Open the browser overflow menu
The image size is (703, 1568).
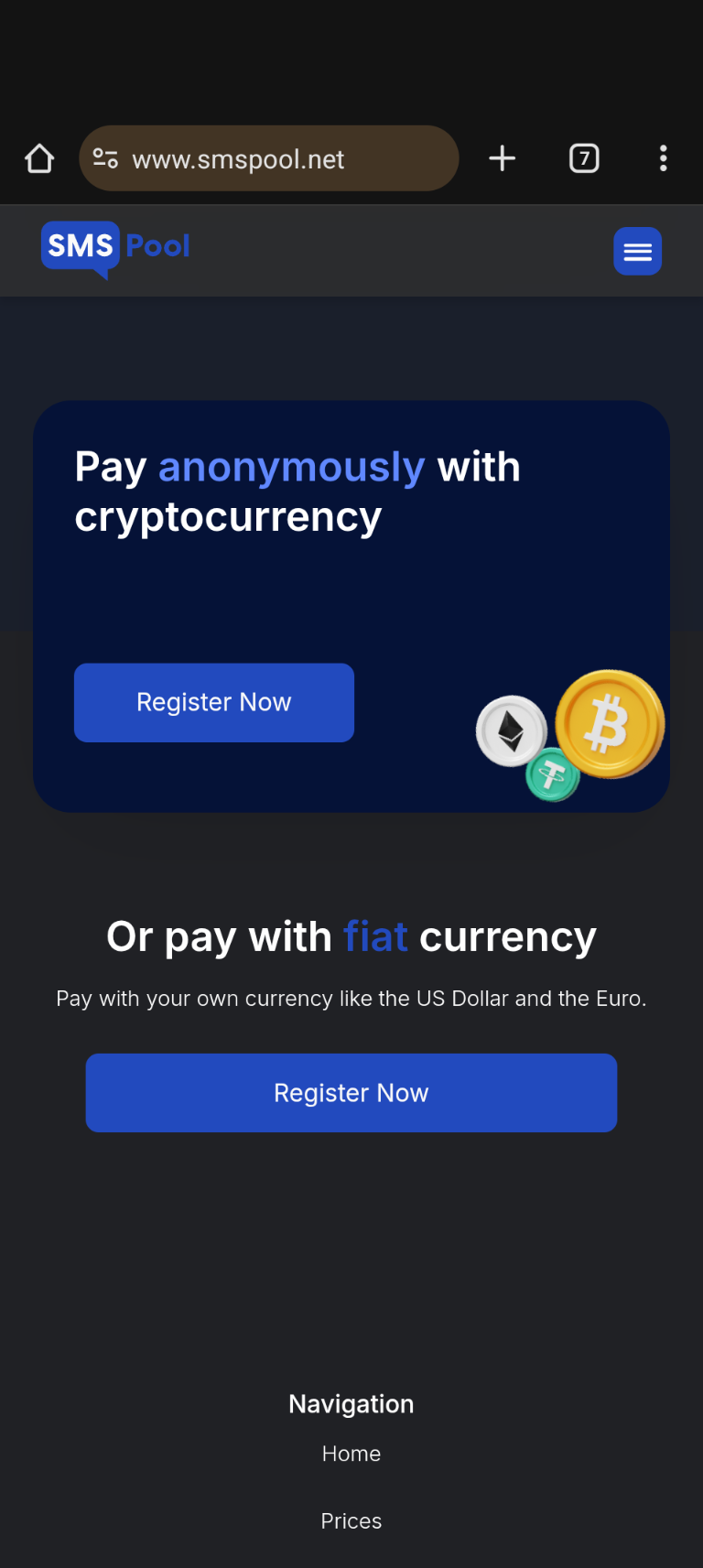click(x=664, y=158)
